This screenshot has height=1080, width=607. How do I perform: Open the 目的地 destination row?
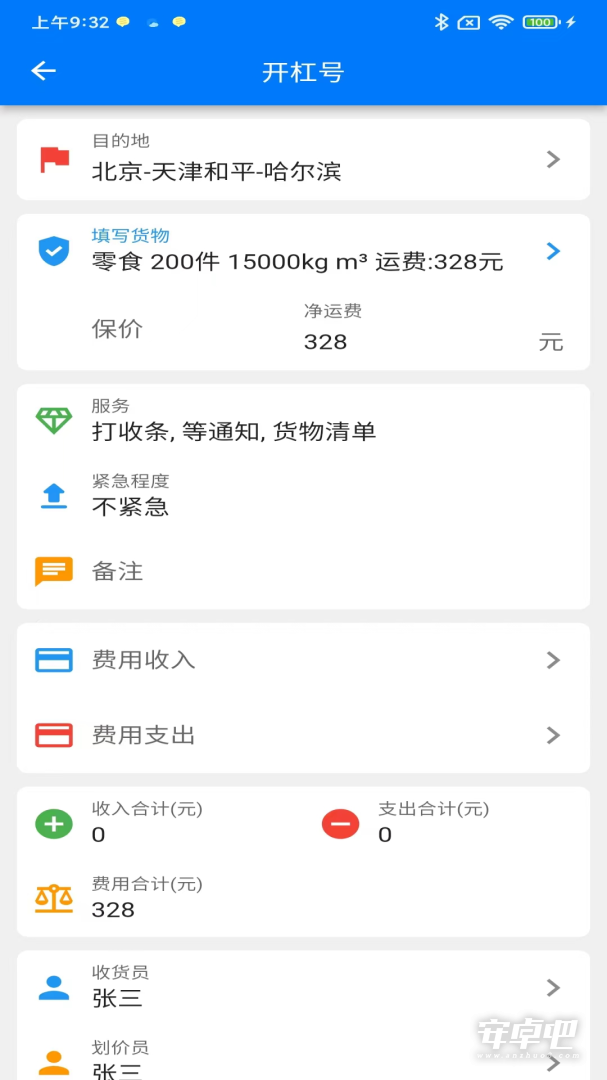(303, 160)
